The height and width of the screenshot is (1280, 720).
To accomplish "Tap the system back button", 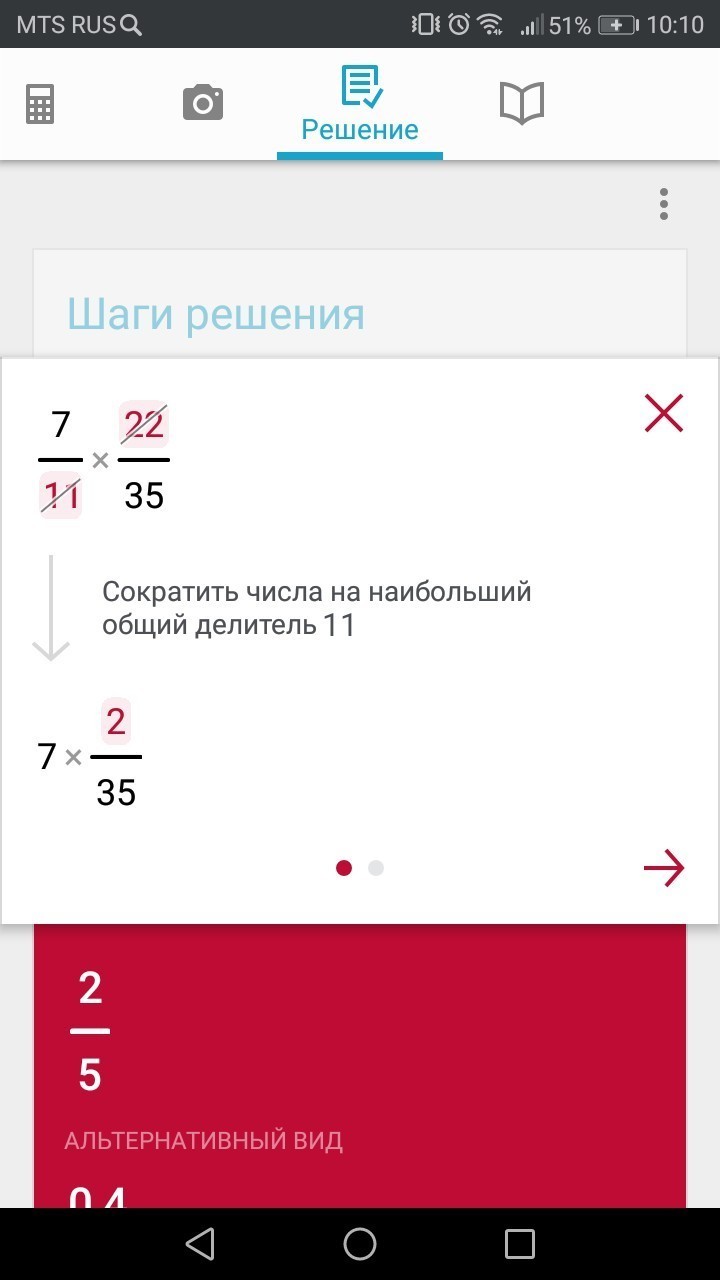I will [x=200, y=1243].
